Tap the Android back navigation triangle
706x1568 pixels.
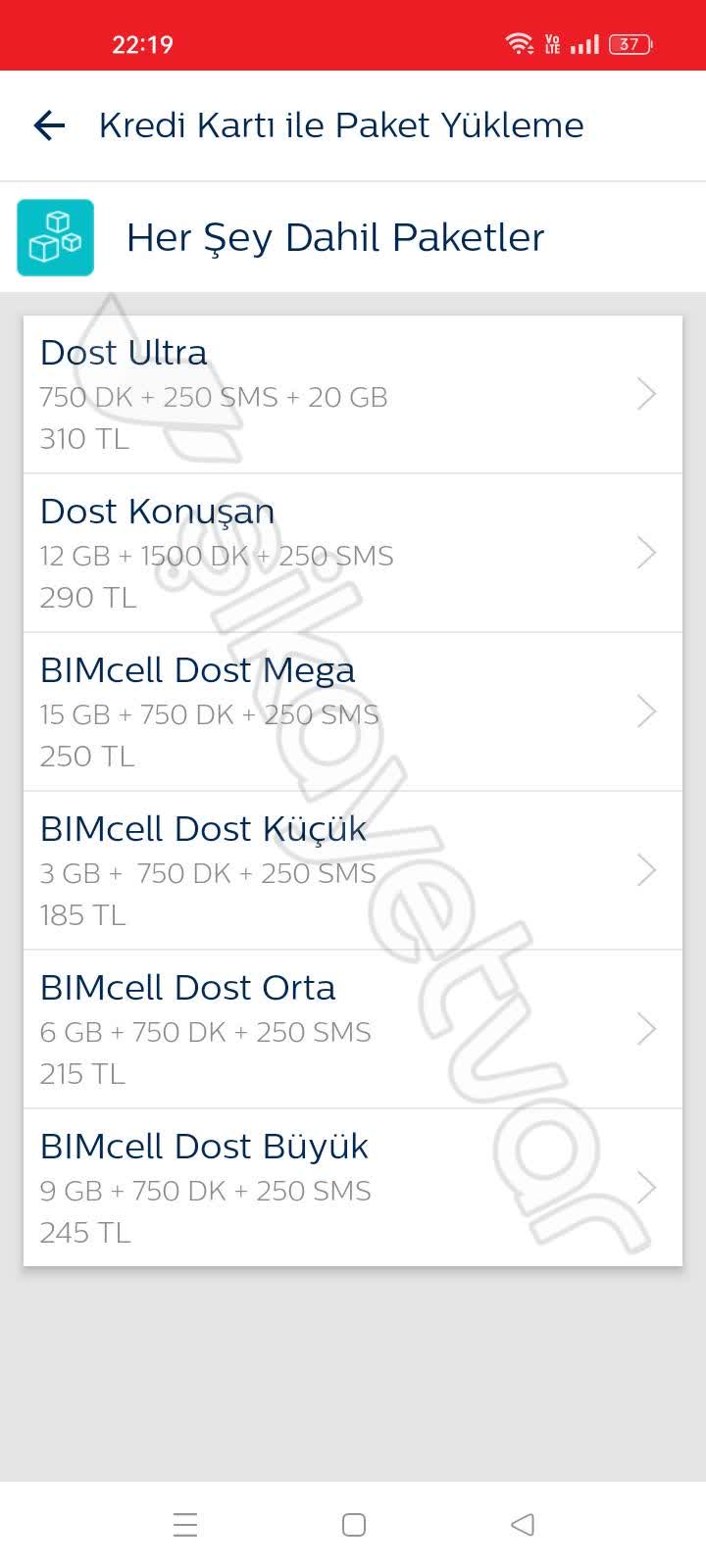pos(522,1525)
